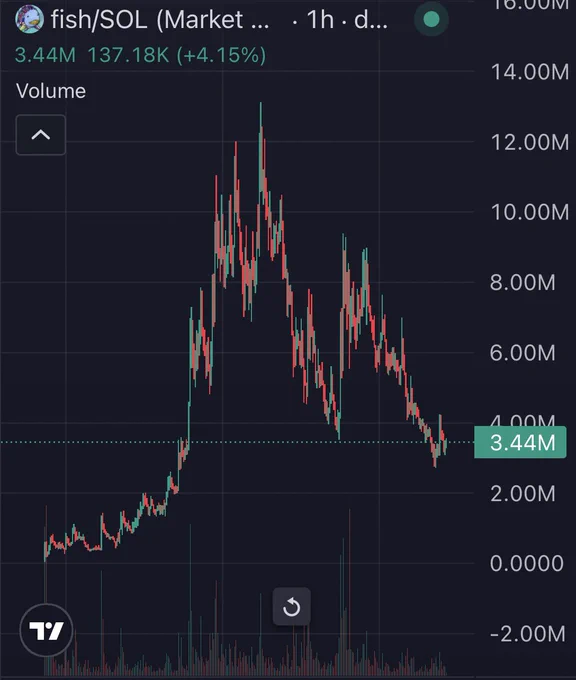Open the TradingView logo button

(46, 630)
